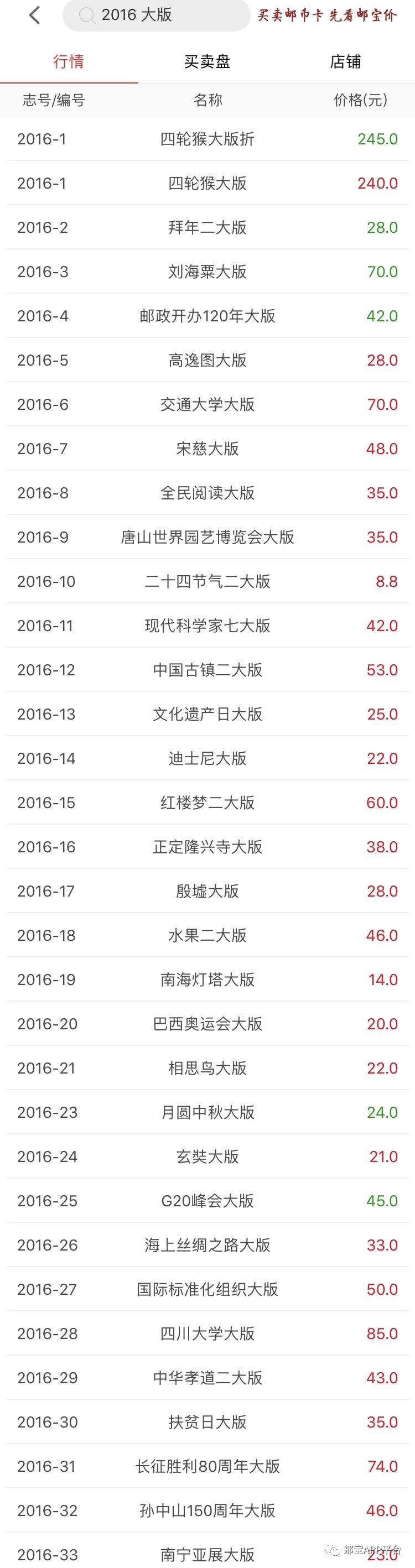Open 中国古镇二大版 listing
This screenshot has height=1568, width=415.
point(207,670)
